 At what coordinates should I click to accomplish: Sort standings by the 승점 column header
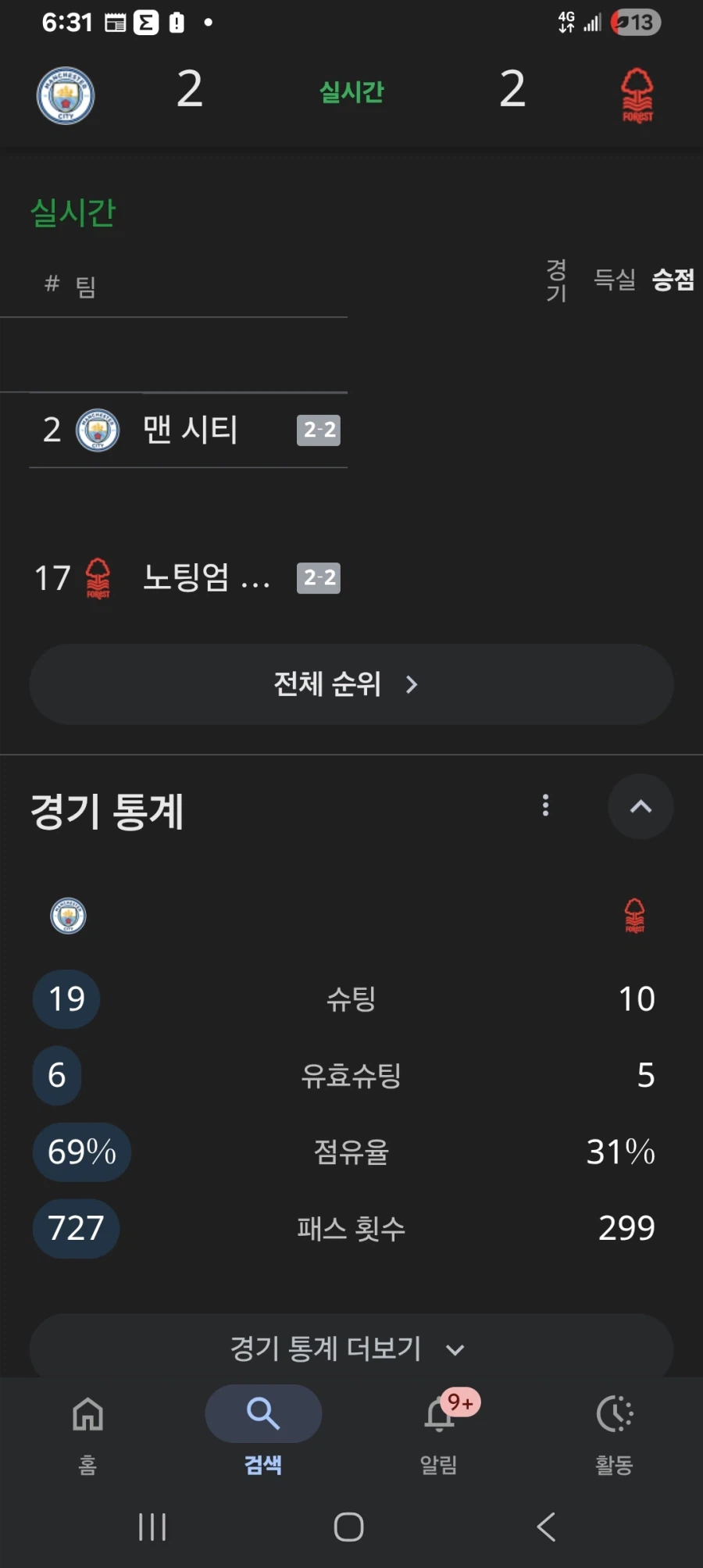point(673,281)
